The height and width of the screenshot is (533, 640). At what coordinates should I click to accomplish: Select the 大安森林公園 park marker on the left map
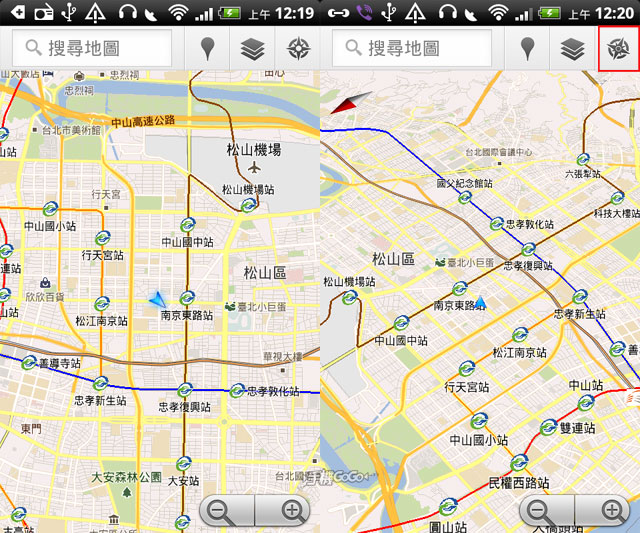point(127,492)
